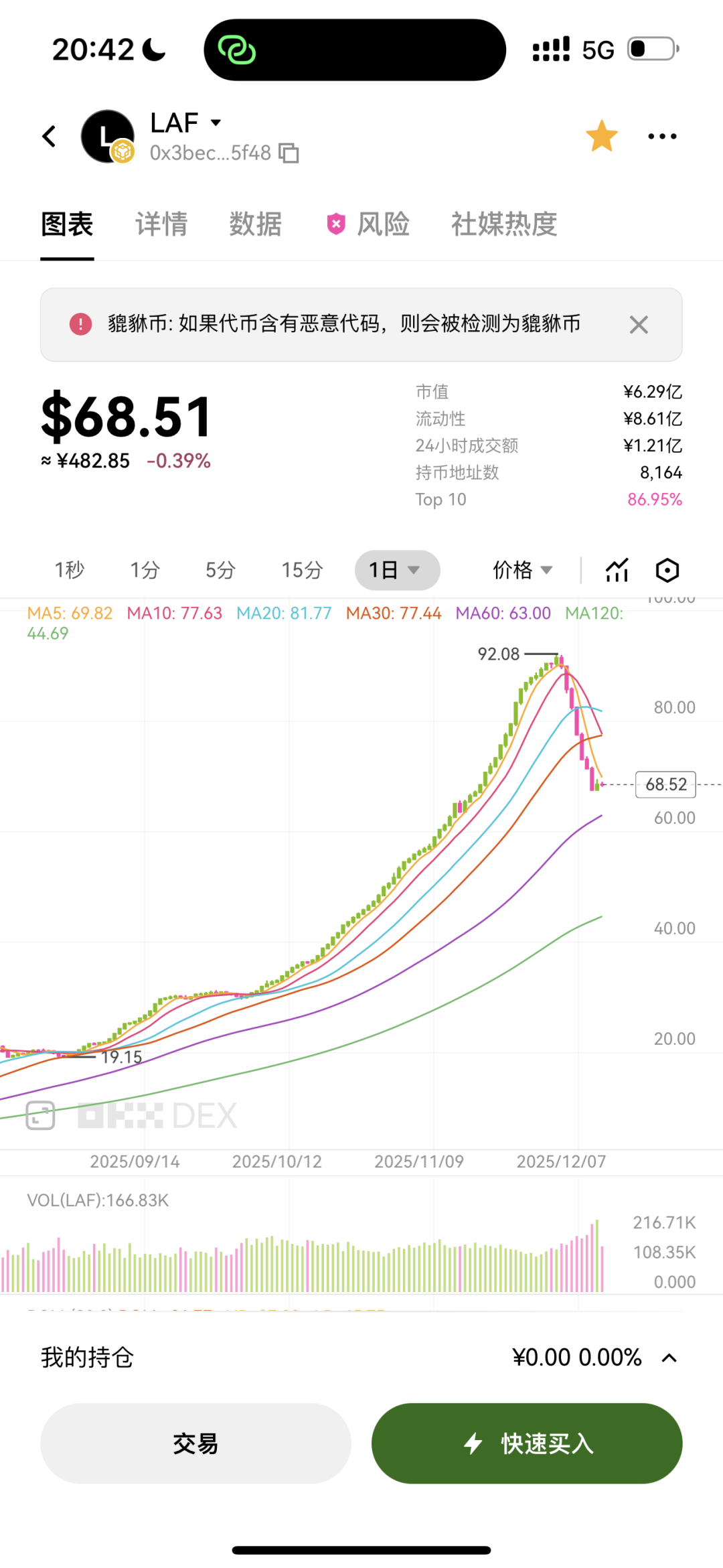Select the candlestick chart style icon
The width and height of the screenshot is (723, 1568).
616,570
